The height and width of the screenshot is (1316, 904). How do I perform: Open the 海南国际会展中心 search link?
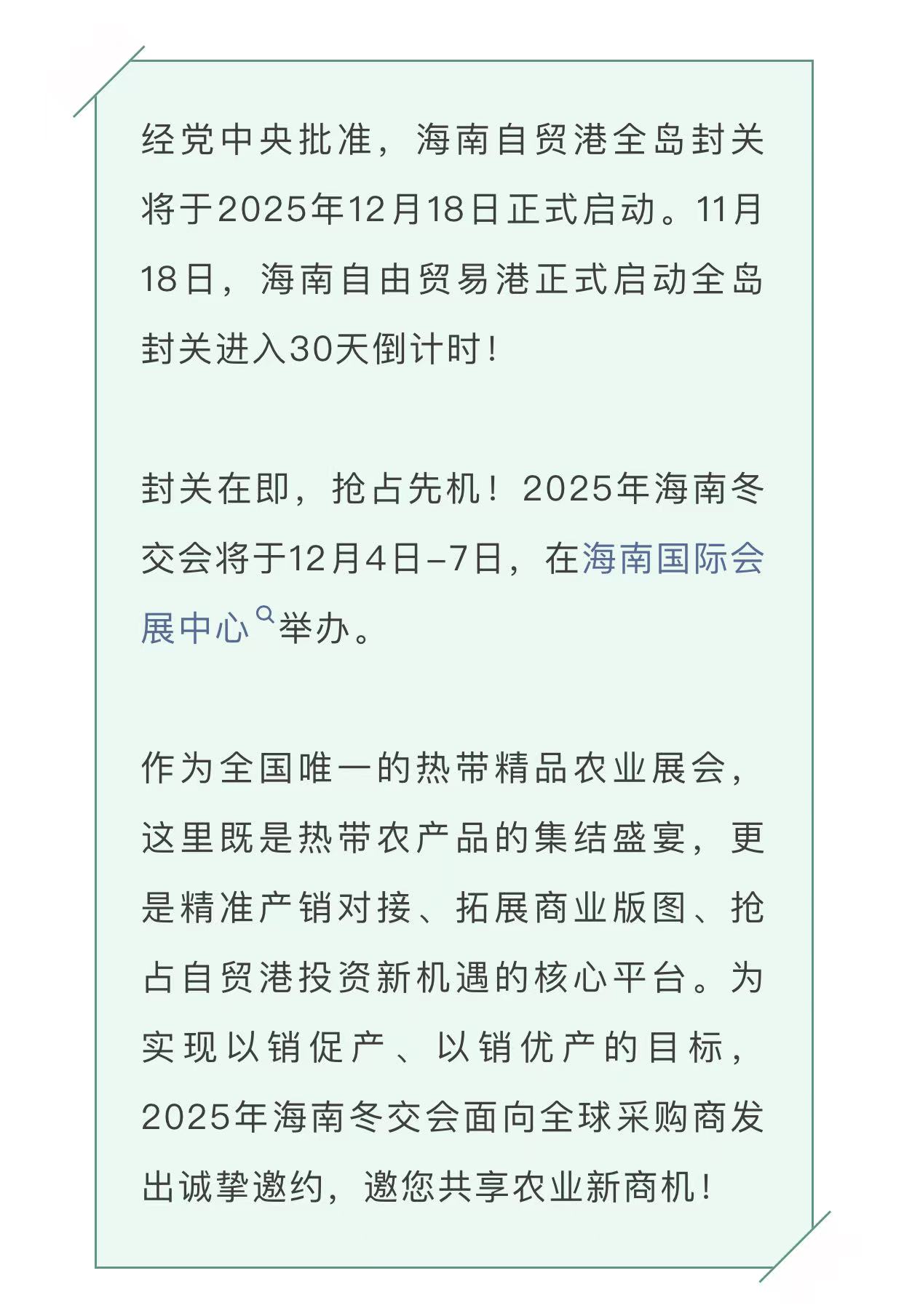(673, 559)
